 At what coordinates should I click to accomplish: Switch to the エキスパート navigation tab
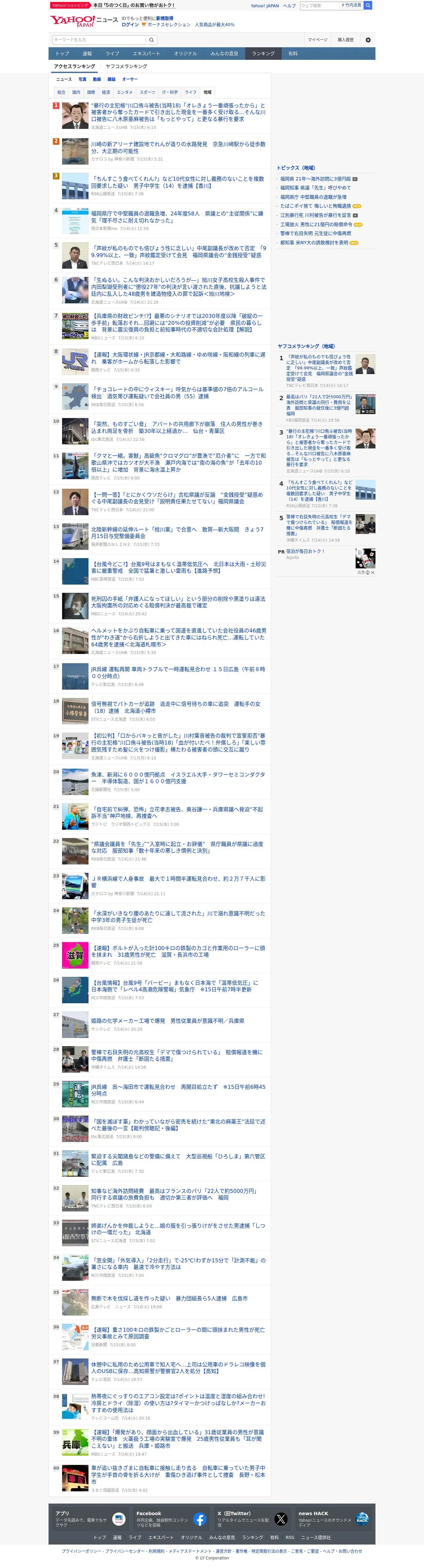(147, 54)
